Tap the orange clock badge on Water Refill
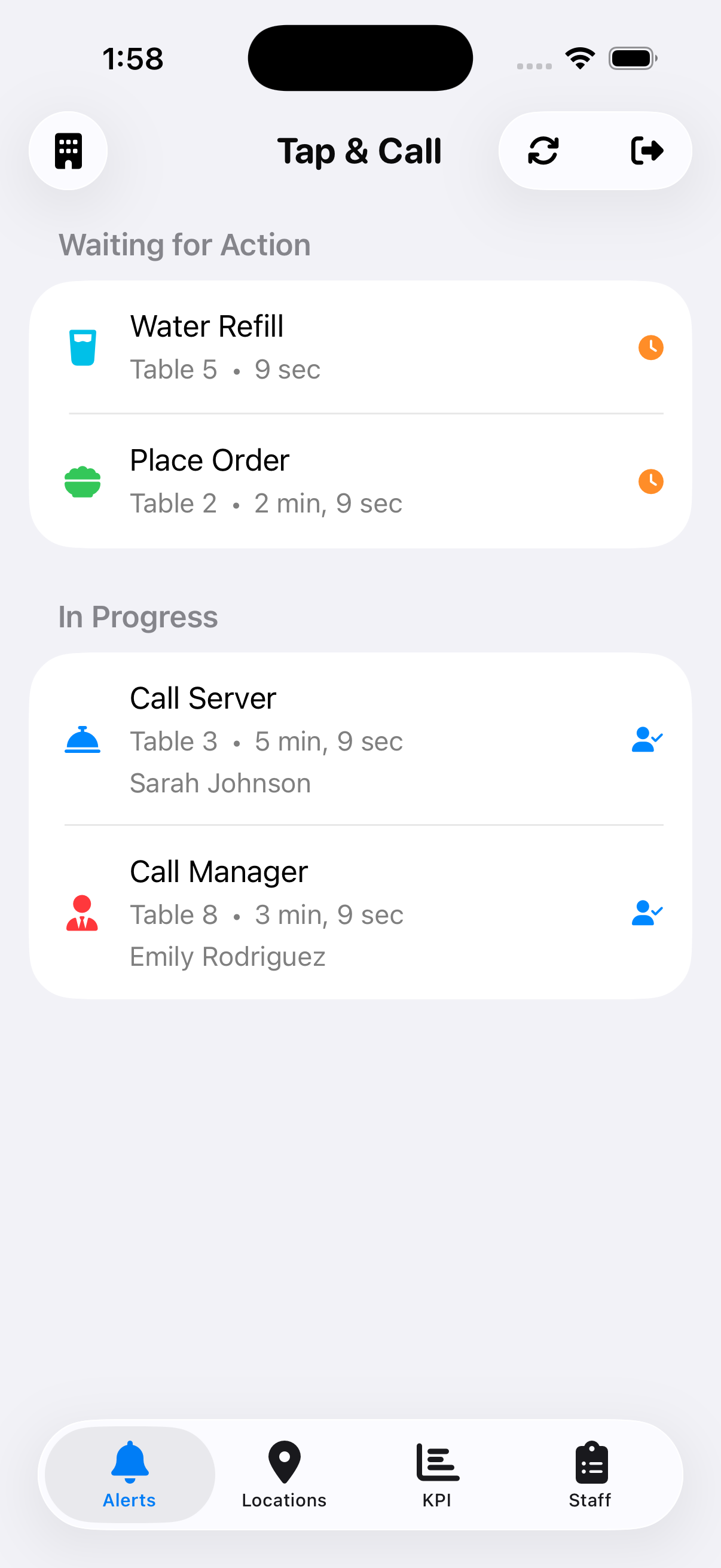Image resolution: width=721 pixels, height=1568 pixels. (x=650, y=347)
